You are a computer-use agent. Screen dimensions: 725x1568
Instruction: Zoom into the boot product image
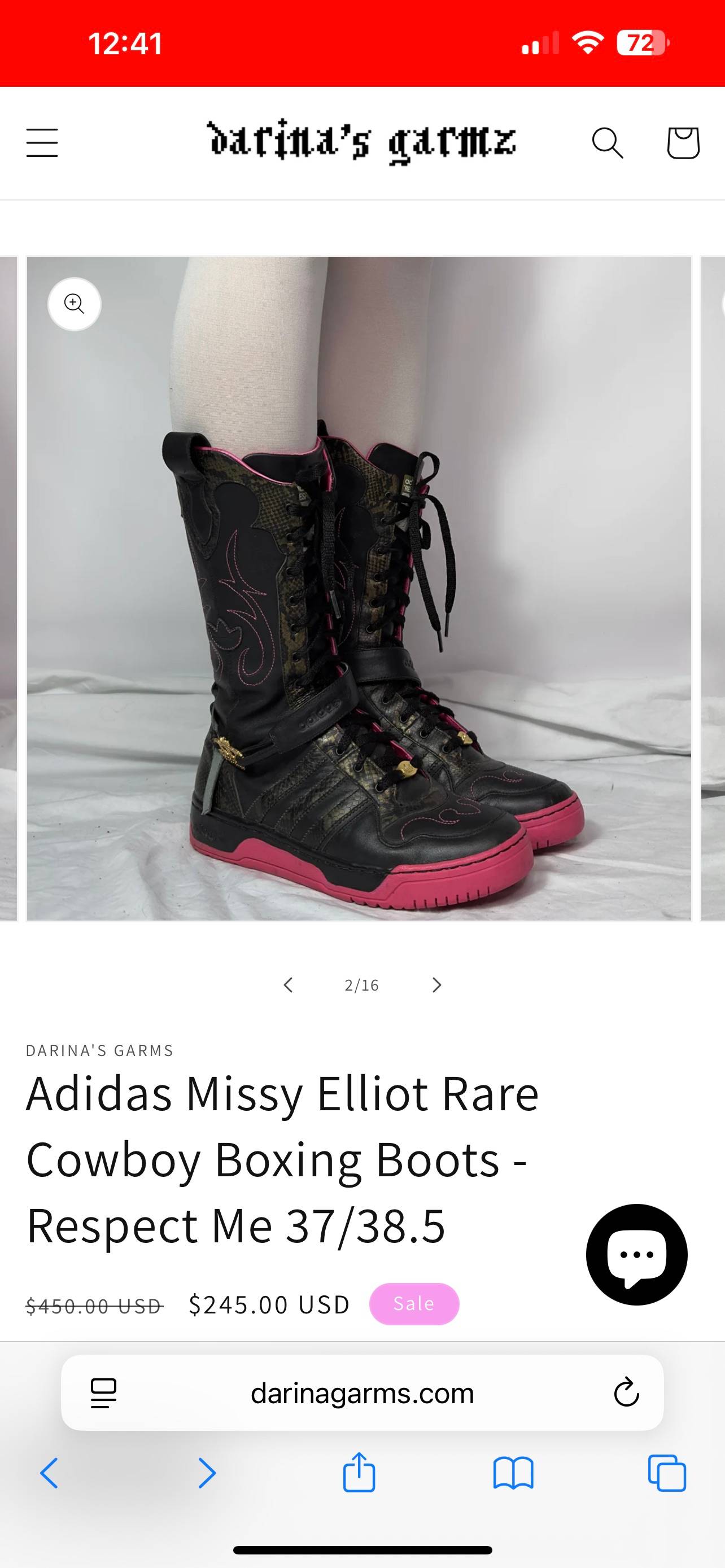(75, 304)
